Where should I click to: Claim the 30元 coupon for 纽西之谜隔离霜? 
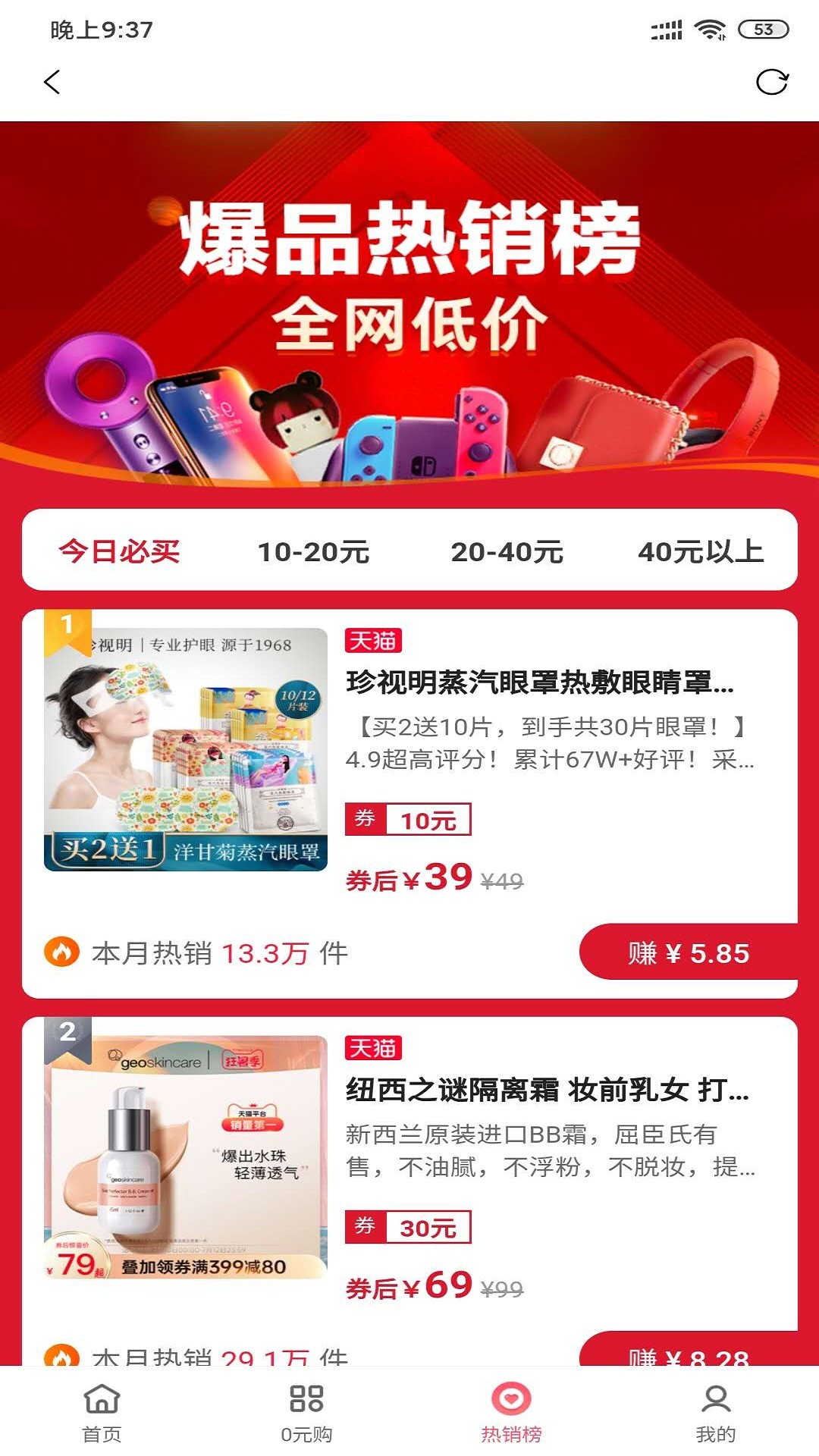pos(408,1227)
